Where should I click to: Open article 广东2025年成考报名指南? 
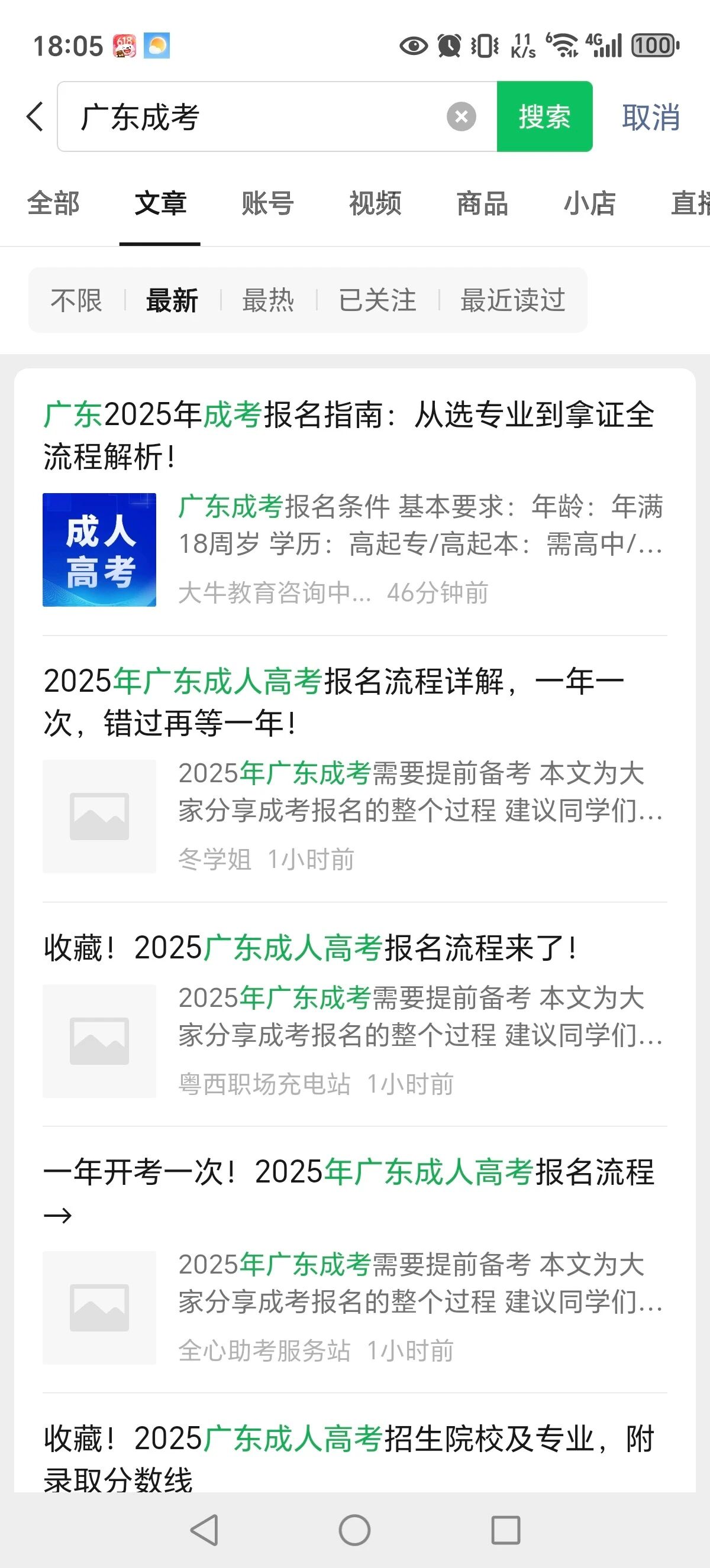[x=354, y=502]
